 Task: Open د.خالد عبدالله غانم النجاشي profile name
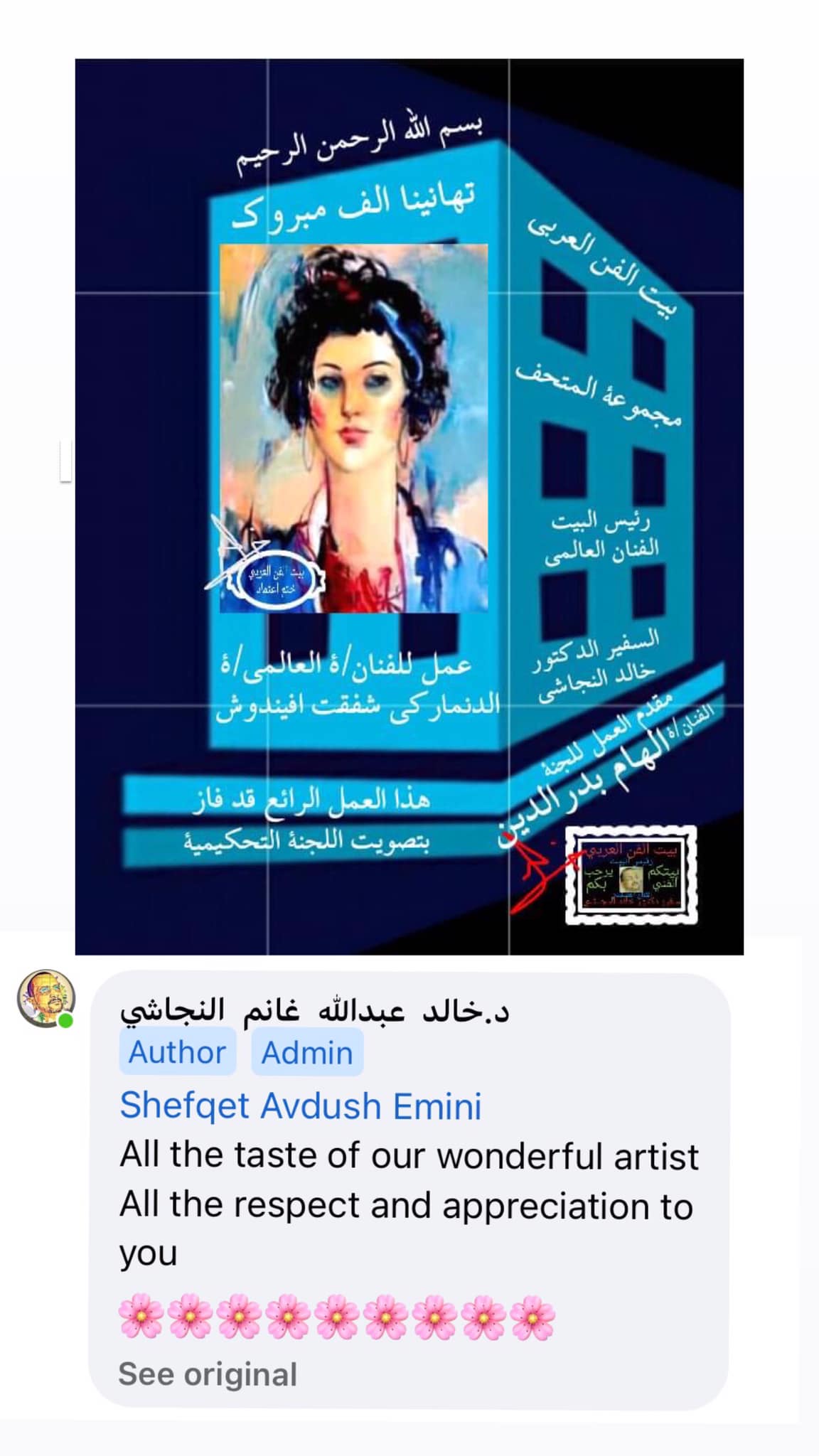314,1010
